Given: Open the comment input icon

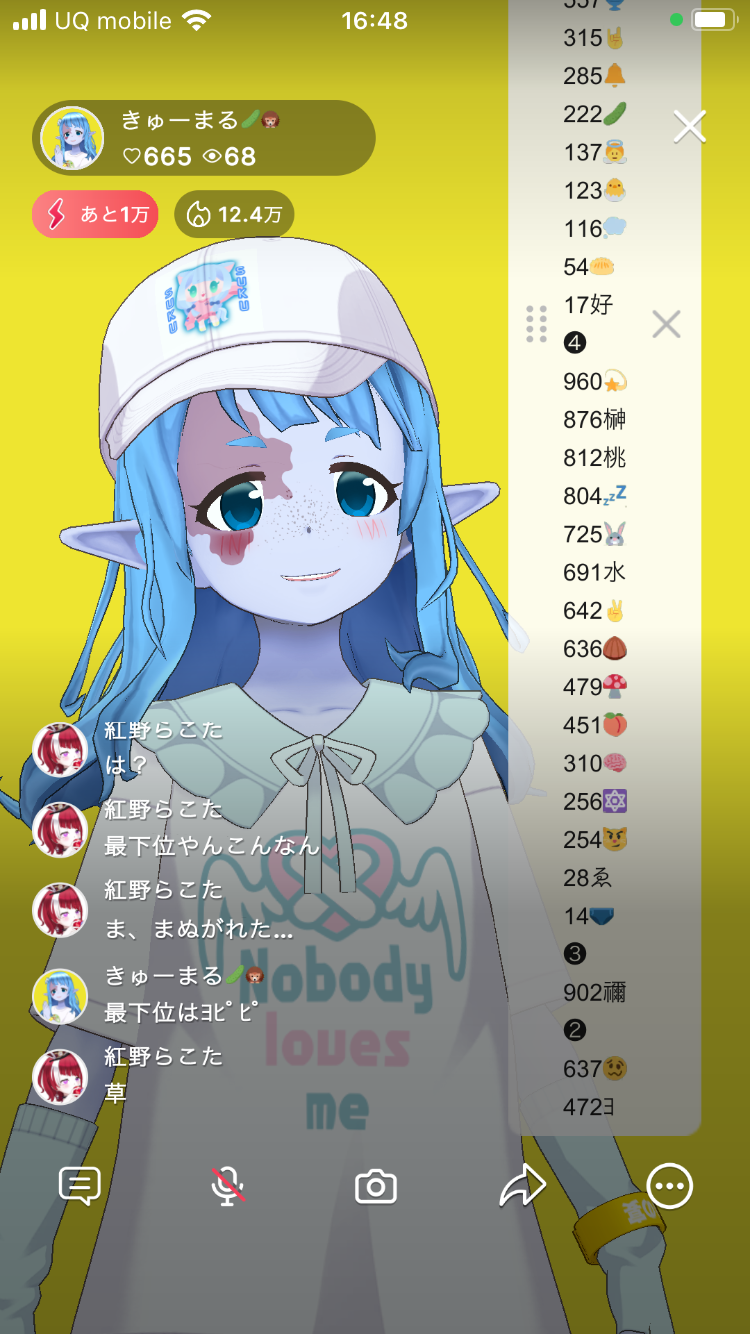Looking at the screenshot, I should (x=80, y=1186).
